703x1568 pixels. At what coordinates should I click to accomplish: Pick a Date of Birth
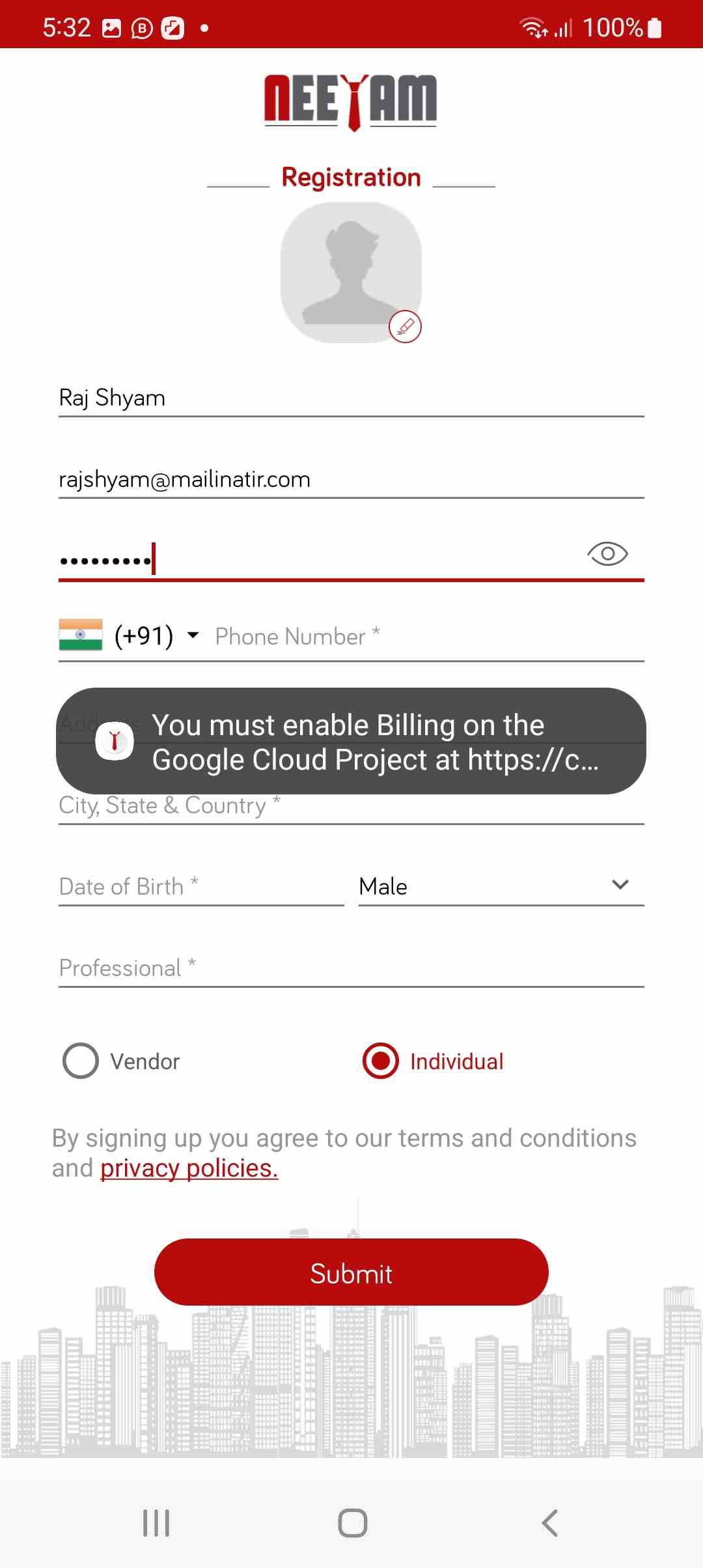point(200,887)
